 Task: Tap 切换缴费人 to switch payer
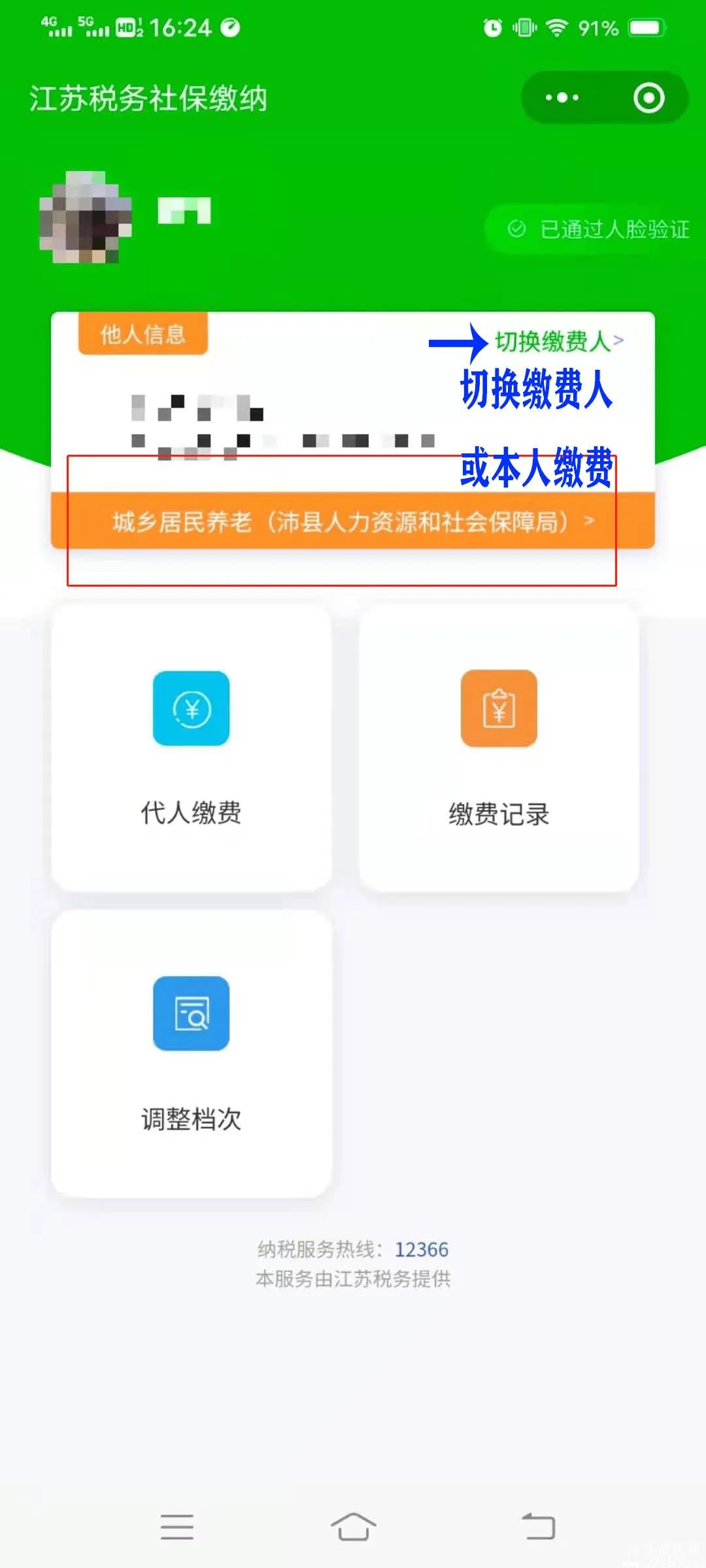point(559,341)
